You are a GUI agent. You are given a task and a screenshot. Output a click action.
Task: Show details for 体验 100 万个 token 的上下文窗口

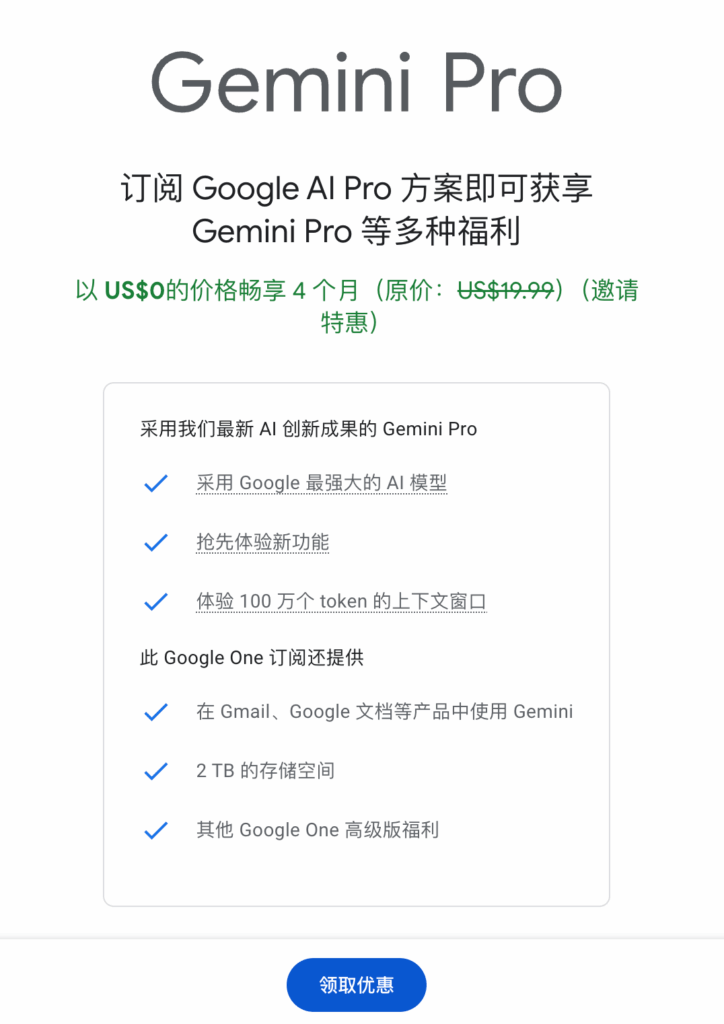coord(341,602)
